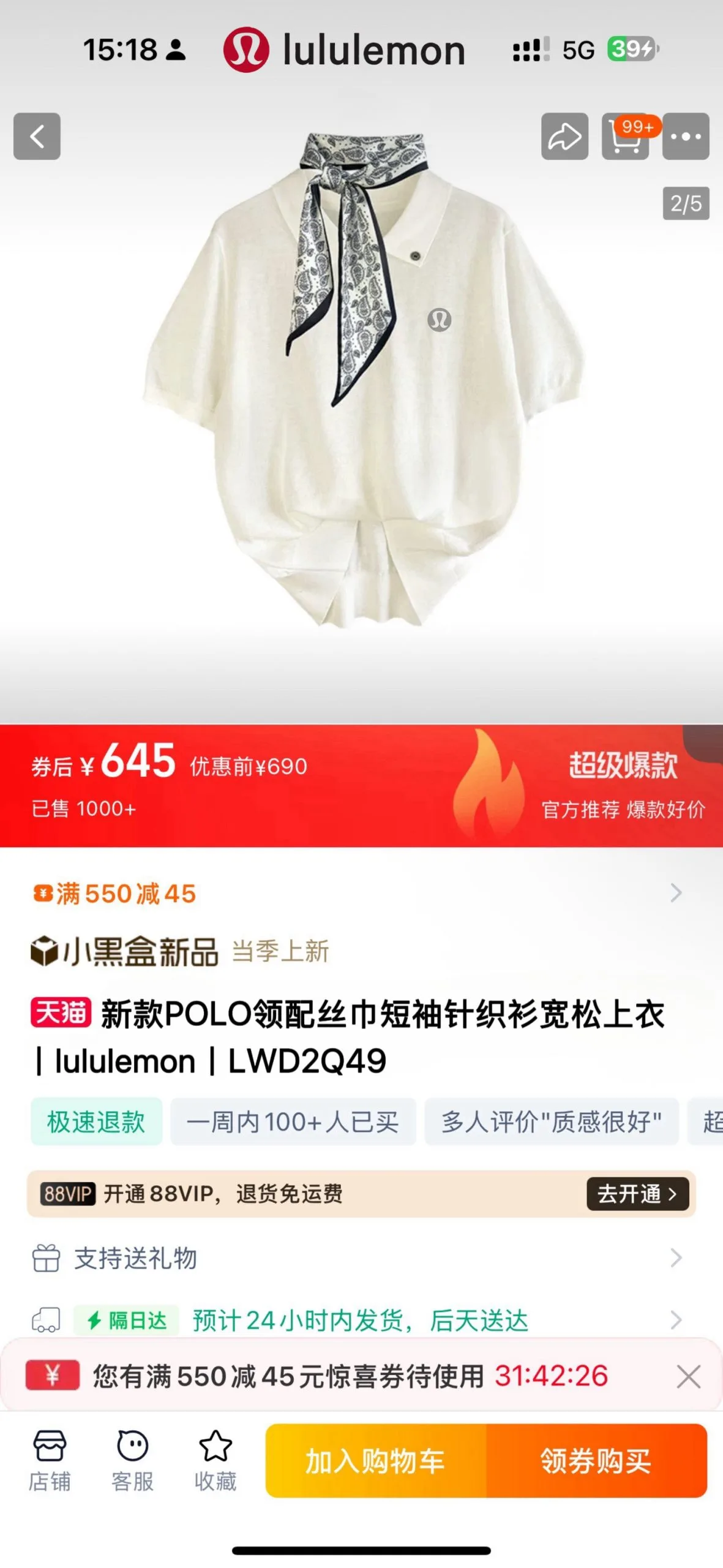Share this lululemon product

pyautogui.click(x=564, y=136)
